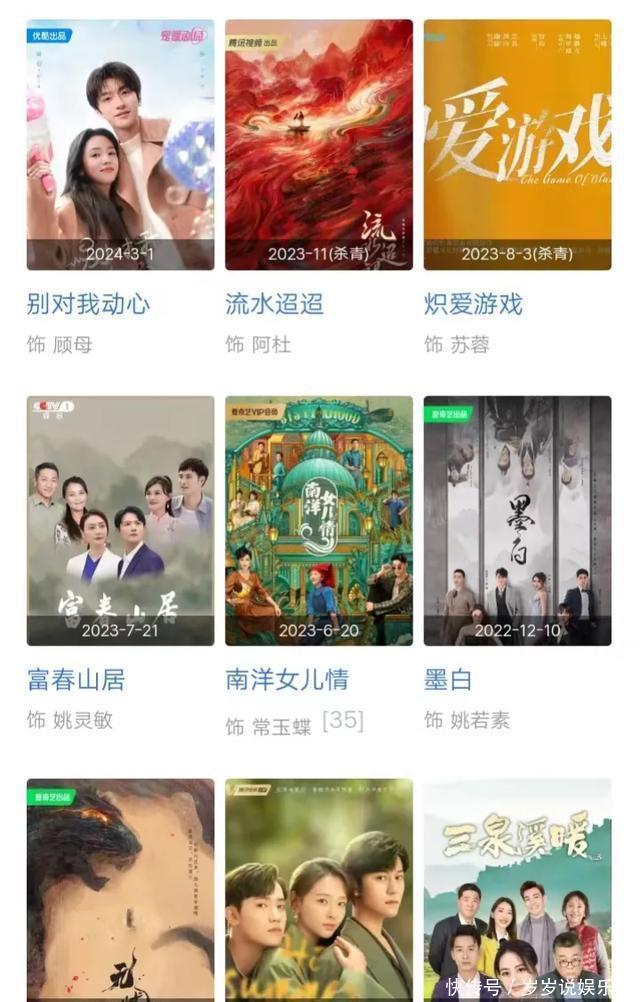This screenshot has height=1002, width=640.
Task: View the 炽爱游戏 drama entry
Action: [x=473, y=304]
